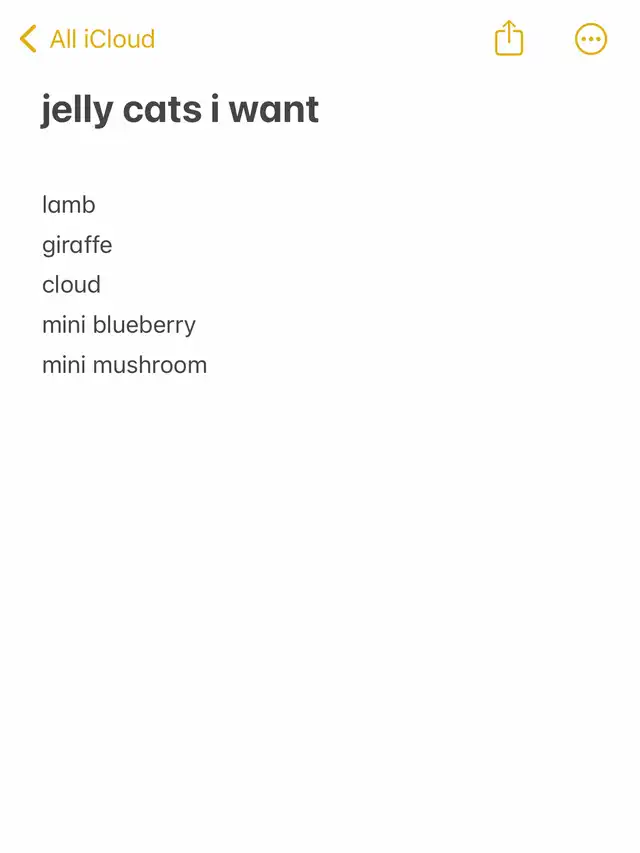This screenshot has width=640, height=853.
Task: Go back to All iCloud notes
Action: [87, 39]
